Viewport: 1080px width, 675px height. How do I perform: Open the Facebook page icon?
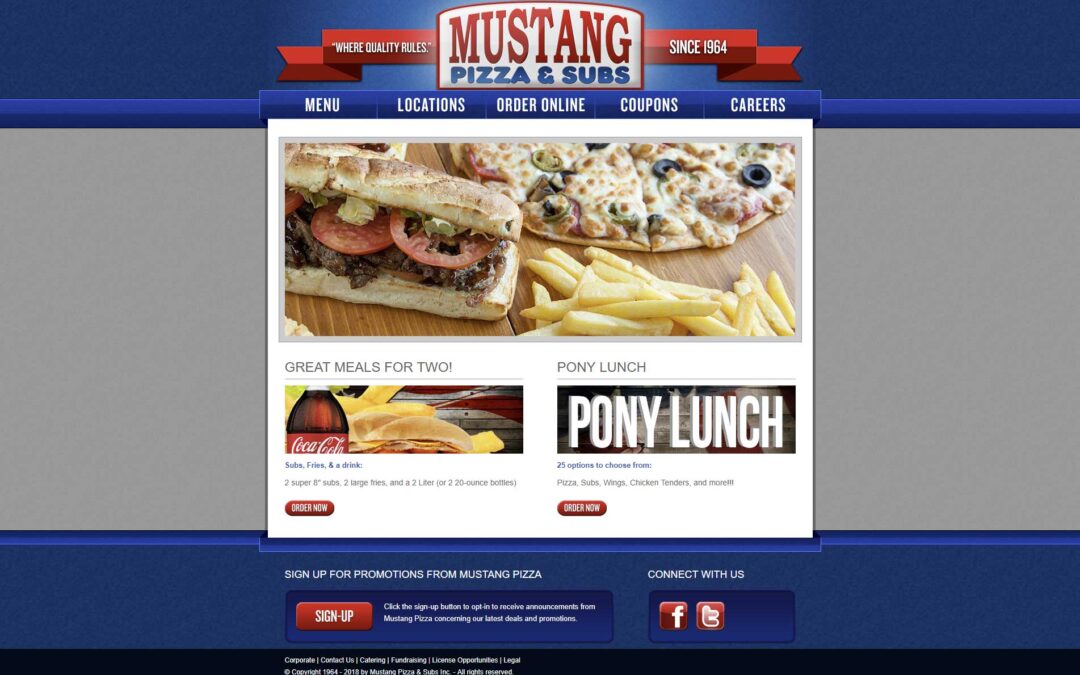[x=673, y=616]
